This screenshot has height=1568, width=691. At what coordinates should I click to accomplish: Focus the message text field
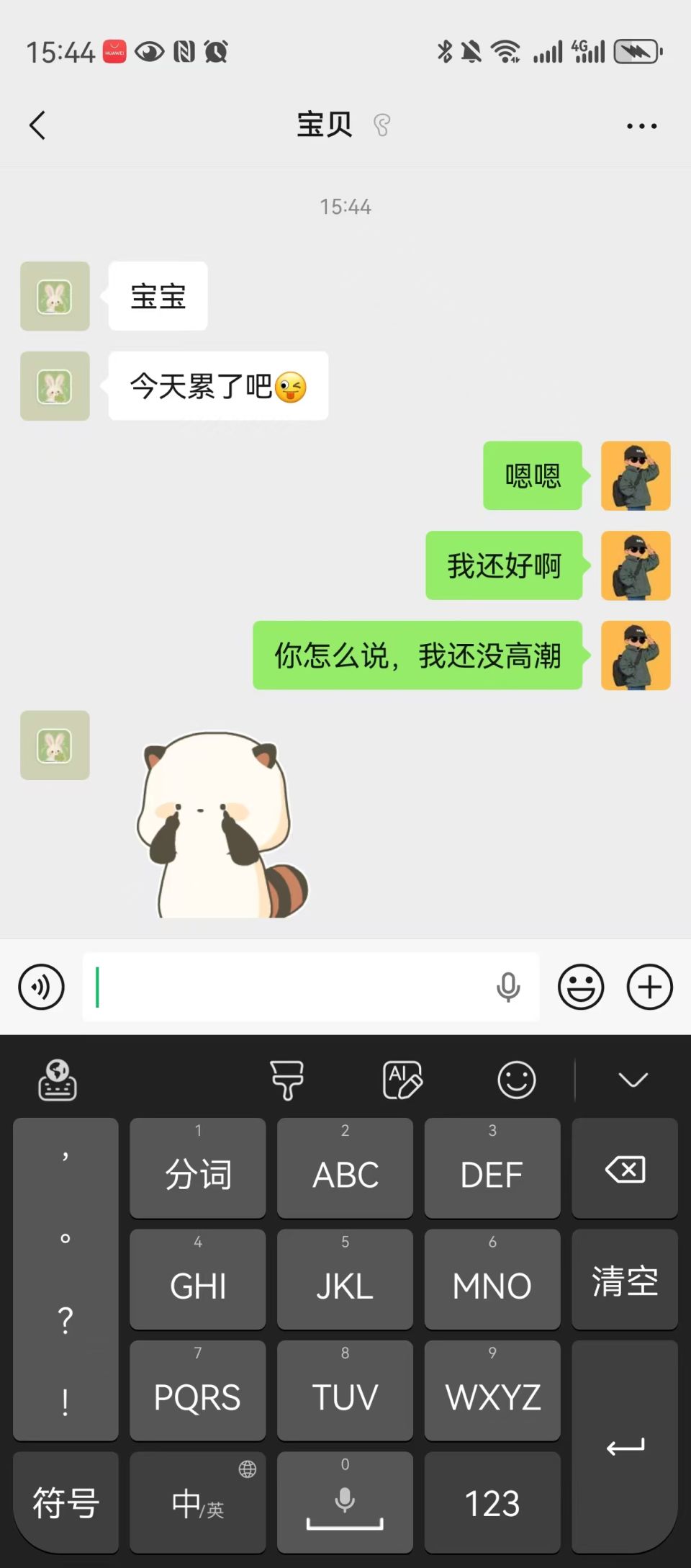point(288,987)
